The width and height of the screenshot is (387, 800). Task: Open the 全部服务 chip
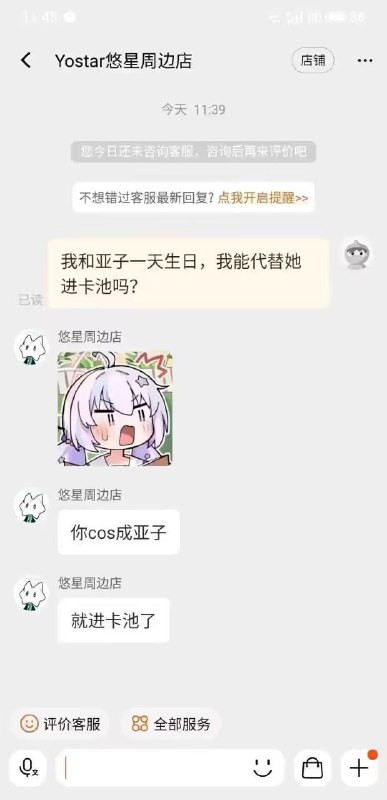171,723
